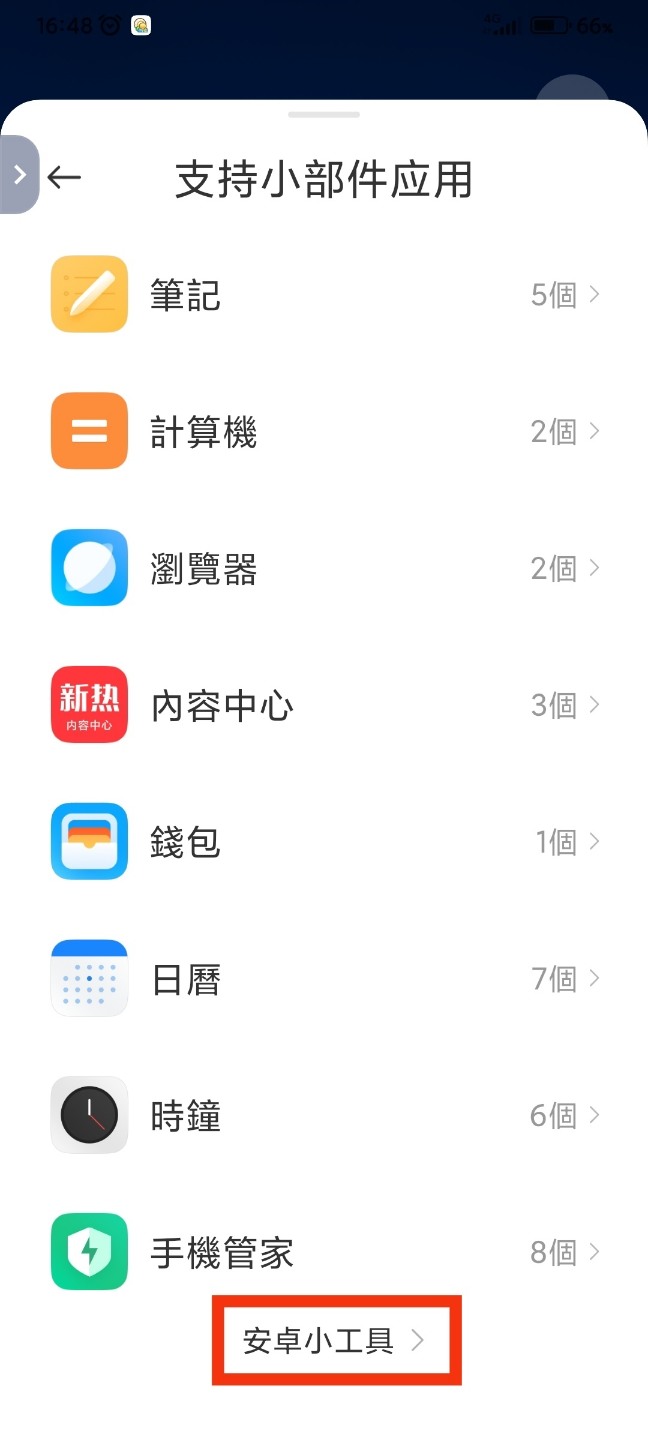This screenshot has width=648, height=1440.
Task: Open 内容中心 widgets
Action: [x=324, y=705]
